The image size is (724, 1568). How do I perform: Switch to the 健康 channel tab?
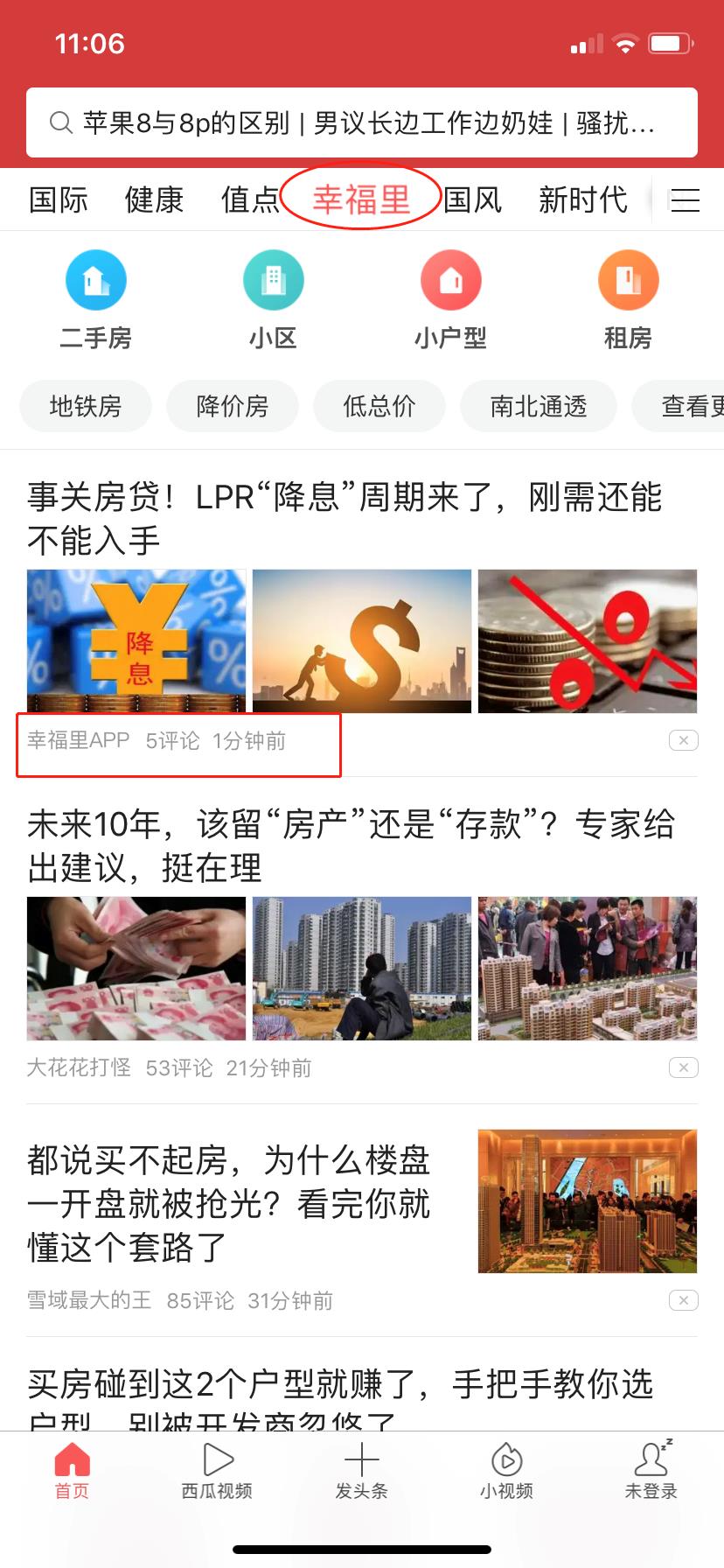tap(154, 200)
